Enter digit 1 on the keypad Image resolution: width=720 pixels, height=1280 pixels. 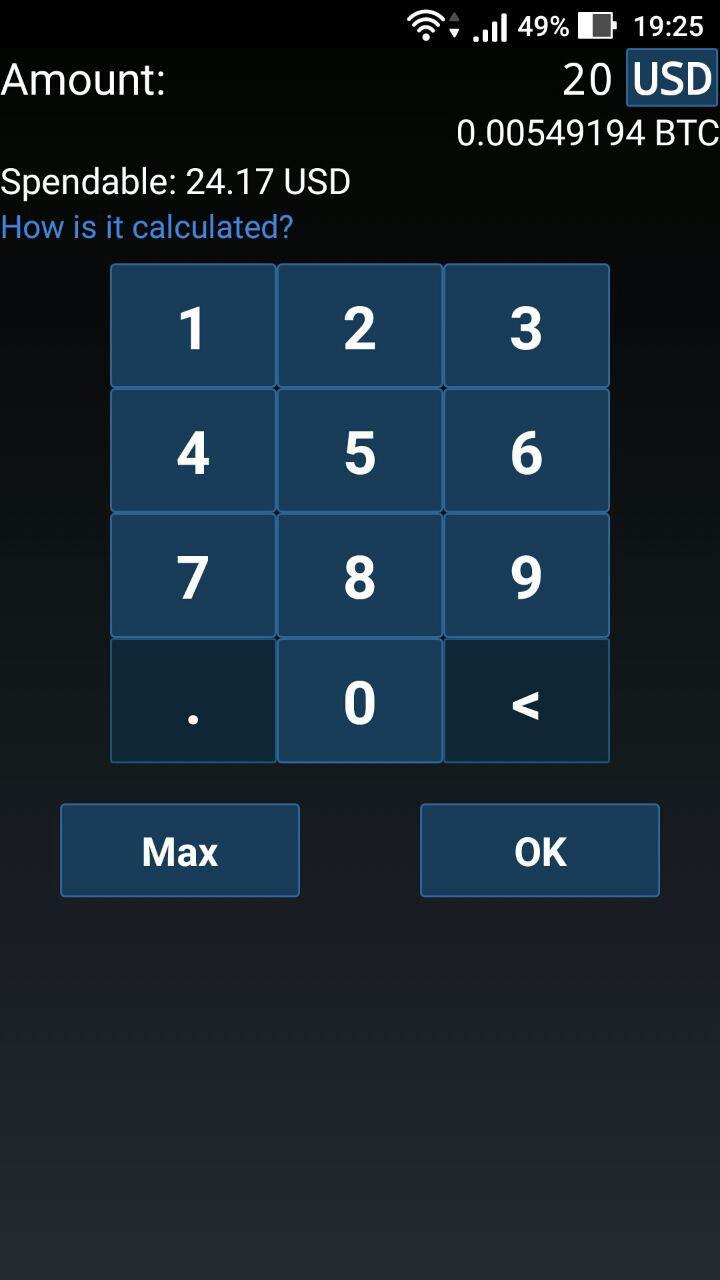(x=193, y=326)
